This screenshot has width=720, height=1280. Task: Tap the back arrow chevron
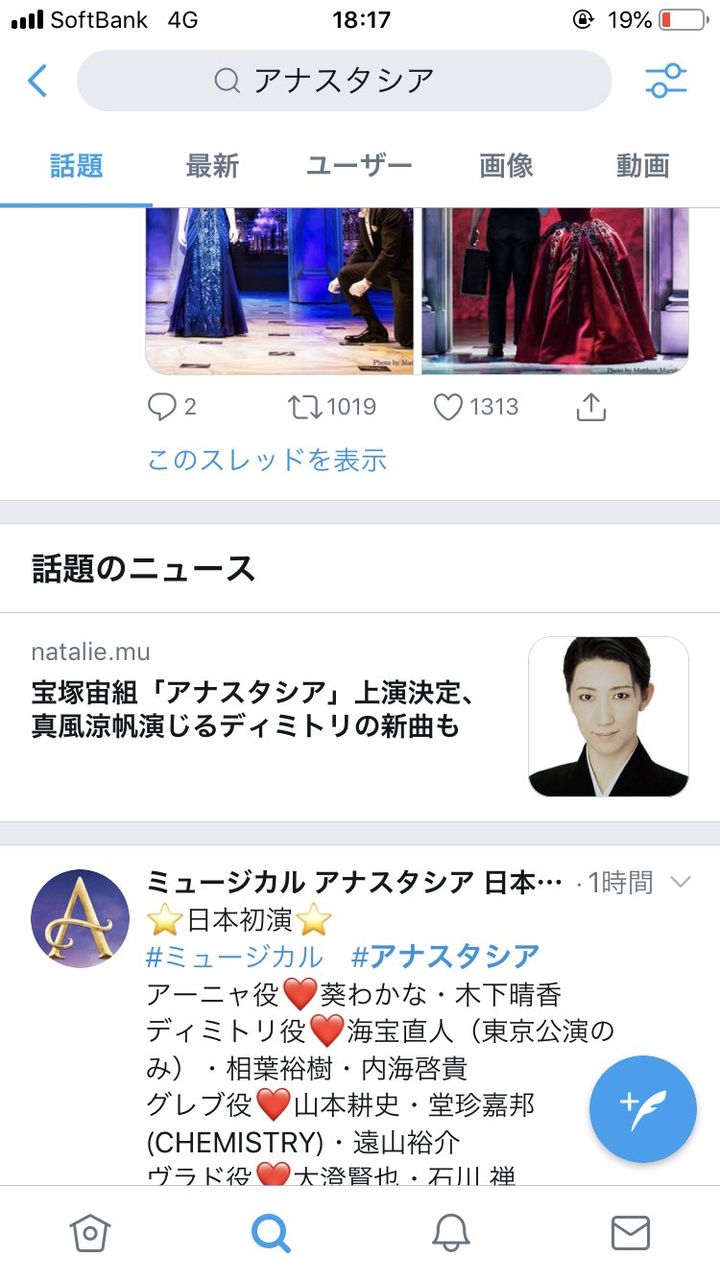(37, 80)
